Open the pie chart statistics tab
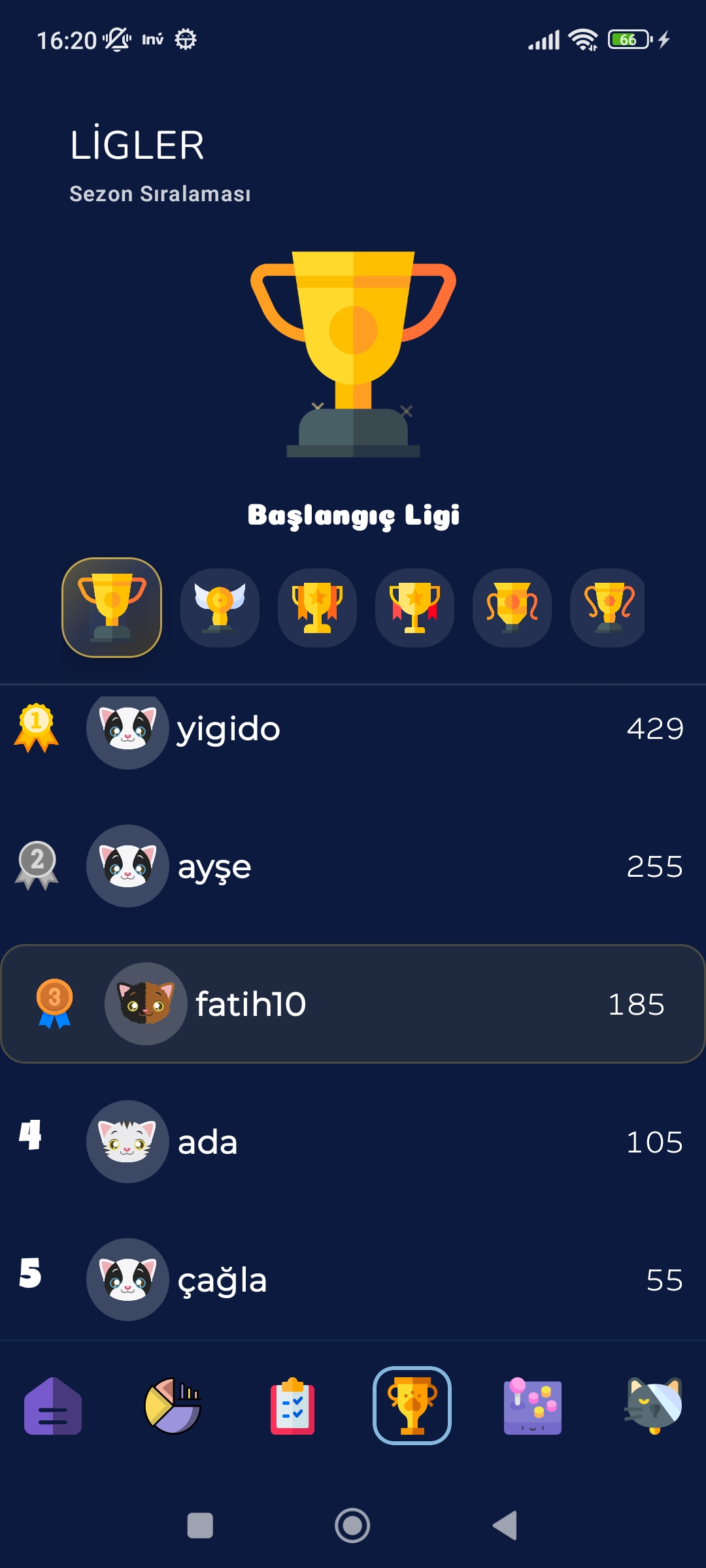706x1568 pixels. (173, 1405)
